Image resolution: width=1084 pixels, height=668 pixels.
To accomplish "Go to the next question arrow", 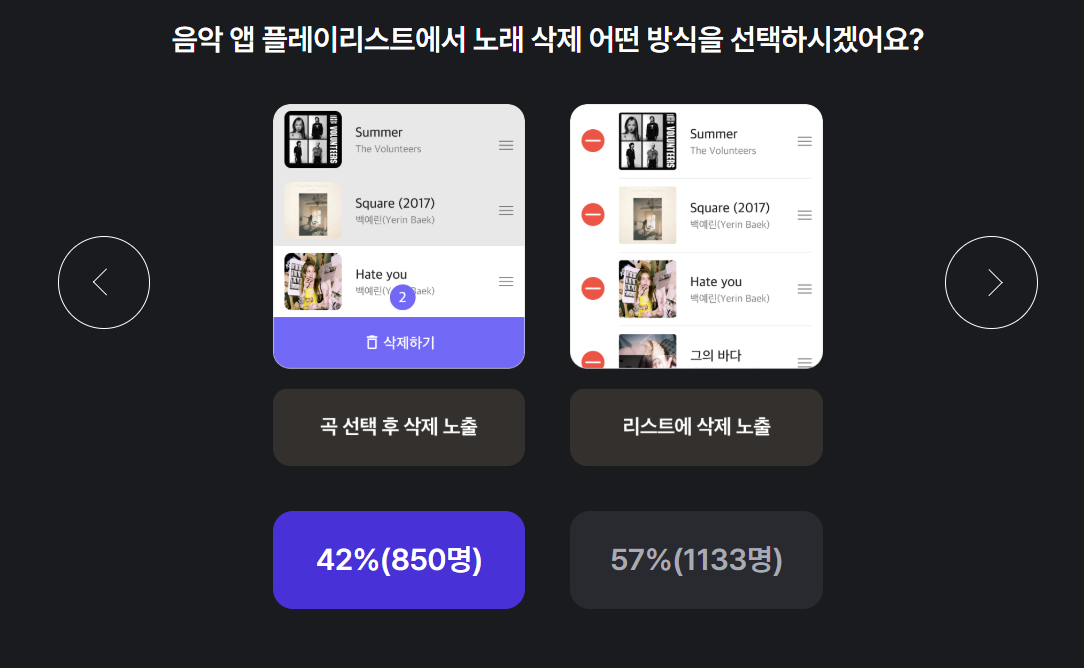I will tap(991, 282).
